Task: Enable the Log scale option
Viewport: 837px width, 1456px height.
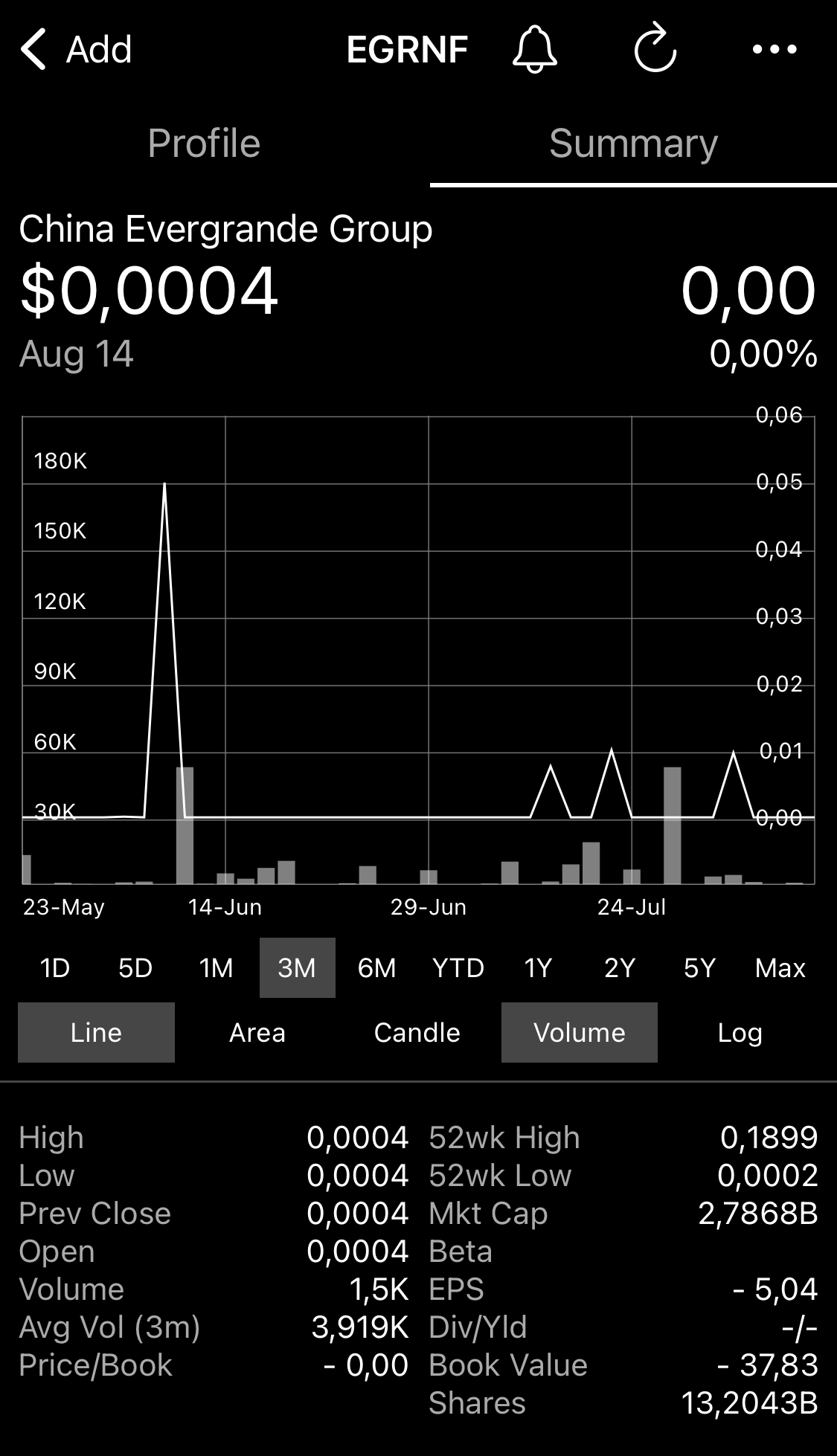Action: (x=740, y=1033)
